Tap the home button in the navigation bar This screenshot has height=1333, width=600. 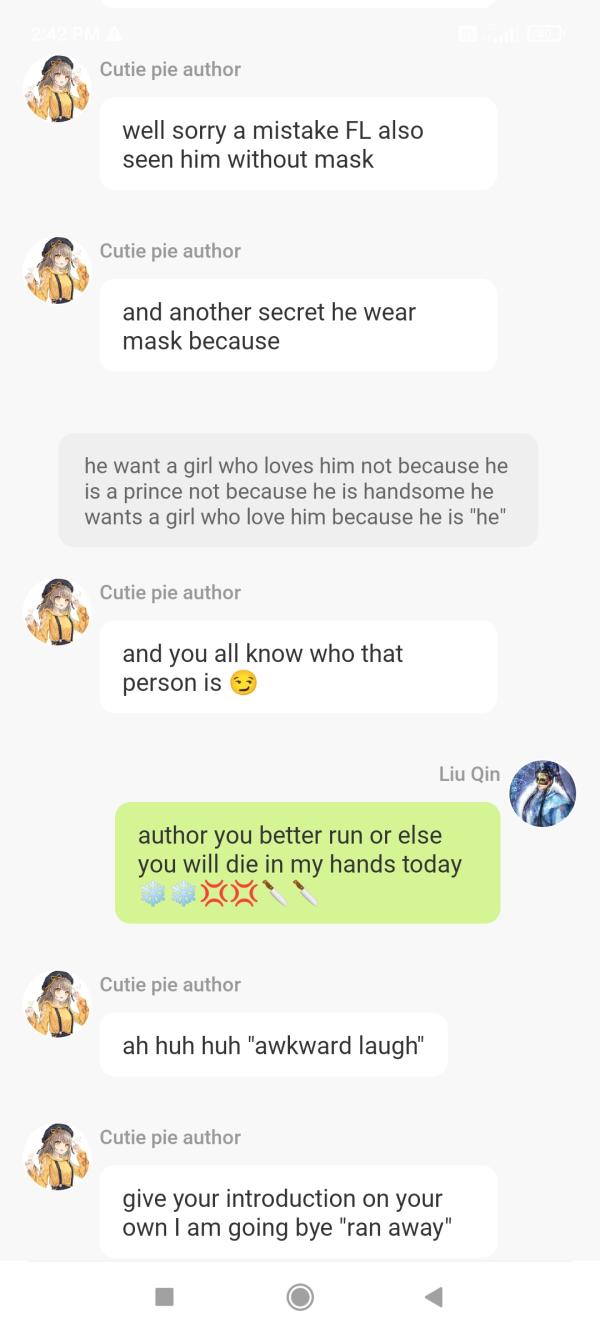pos(300,1297)
